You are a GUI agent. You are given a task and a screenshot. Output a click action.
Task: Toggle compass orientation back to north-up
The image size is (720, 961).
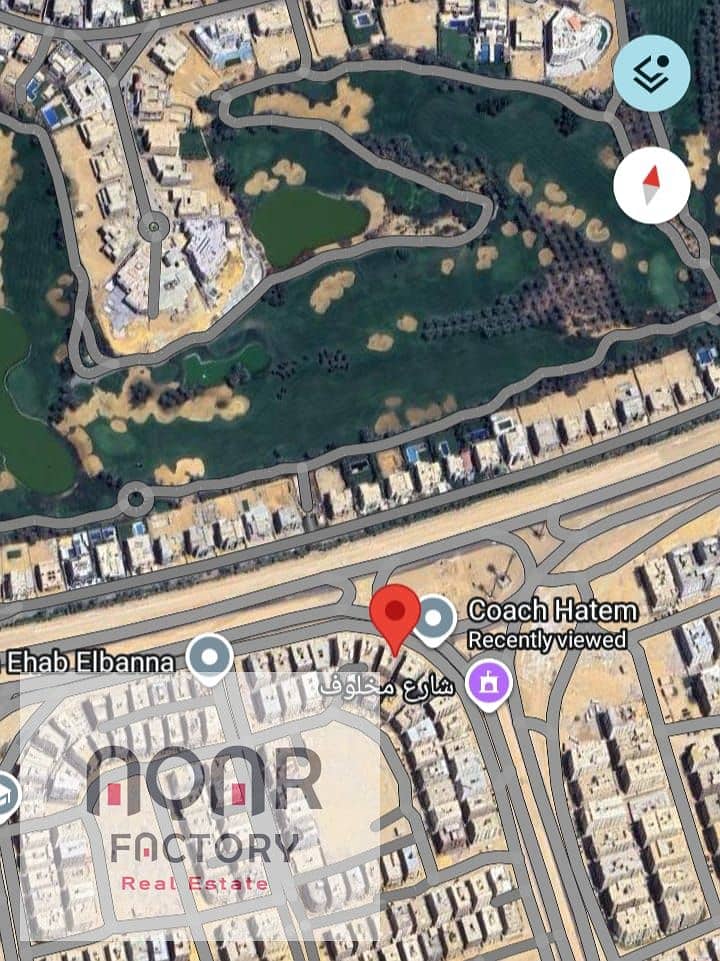pos(651,184)
